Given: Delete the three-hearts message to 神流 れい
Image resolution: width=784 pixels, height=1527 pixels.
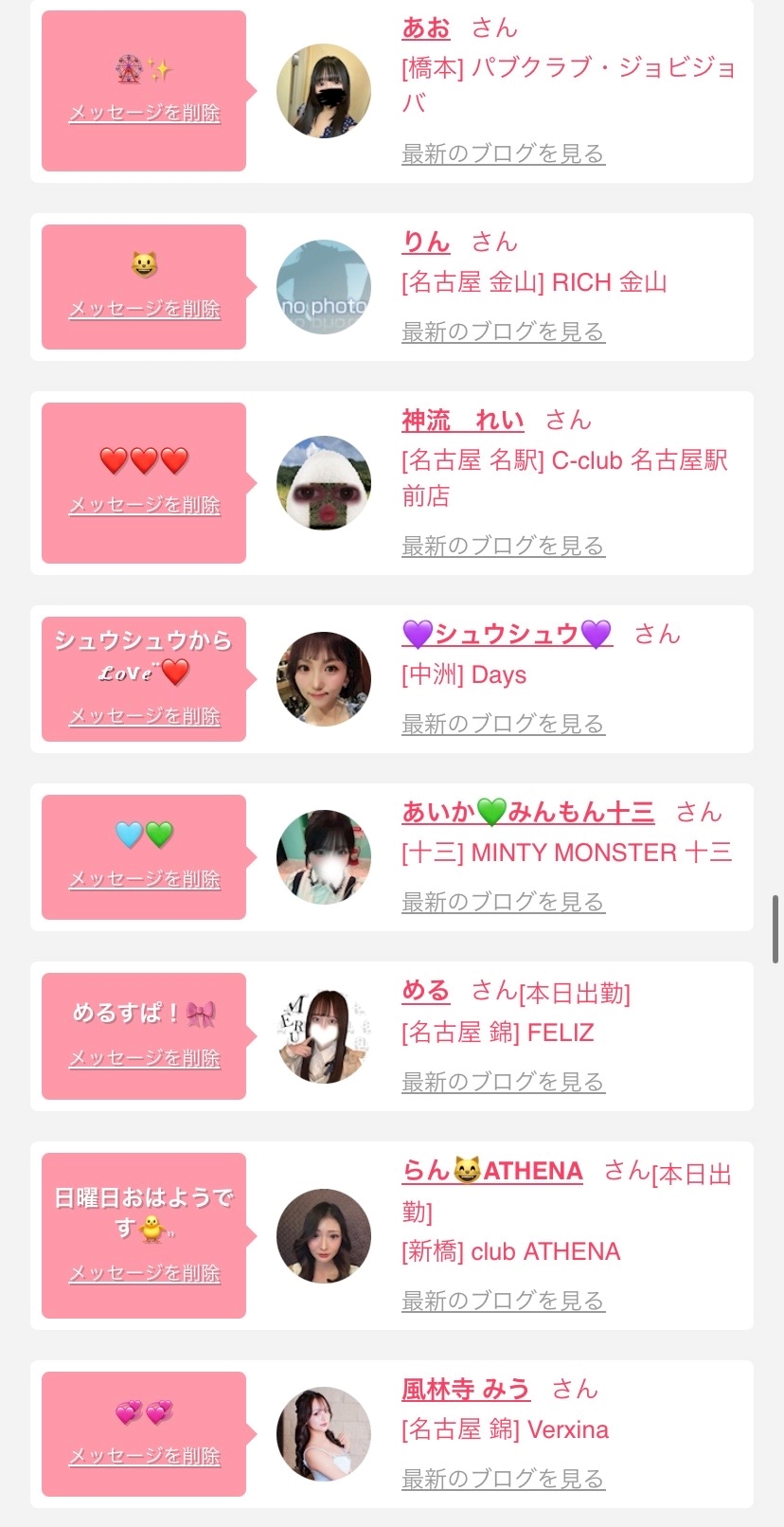Looking at the screenshot, I should (x=144, y=505).
